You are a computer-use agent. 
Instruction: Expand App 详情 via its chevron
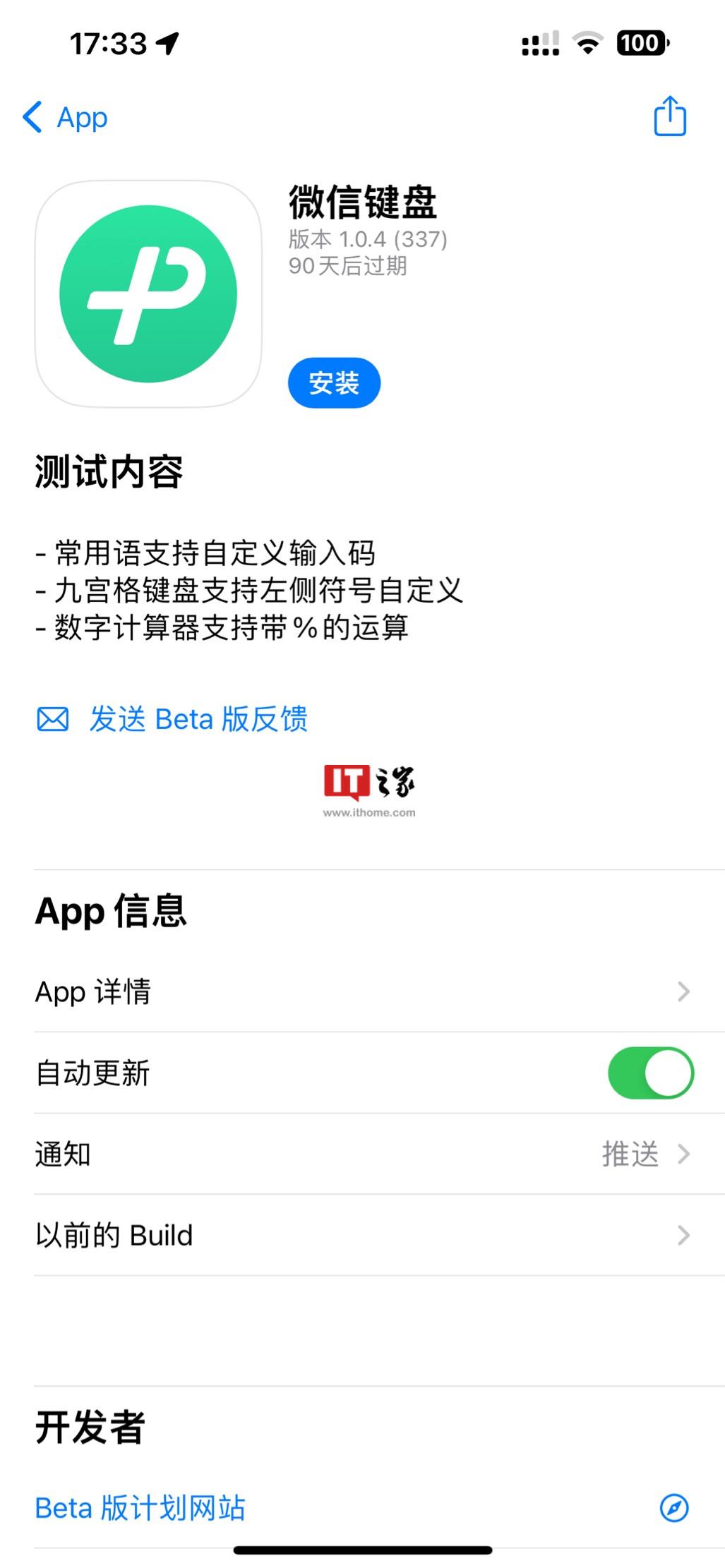682,991
